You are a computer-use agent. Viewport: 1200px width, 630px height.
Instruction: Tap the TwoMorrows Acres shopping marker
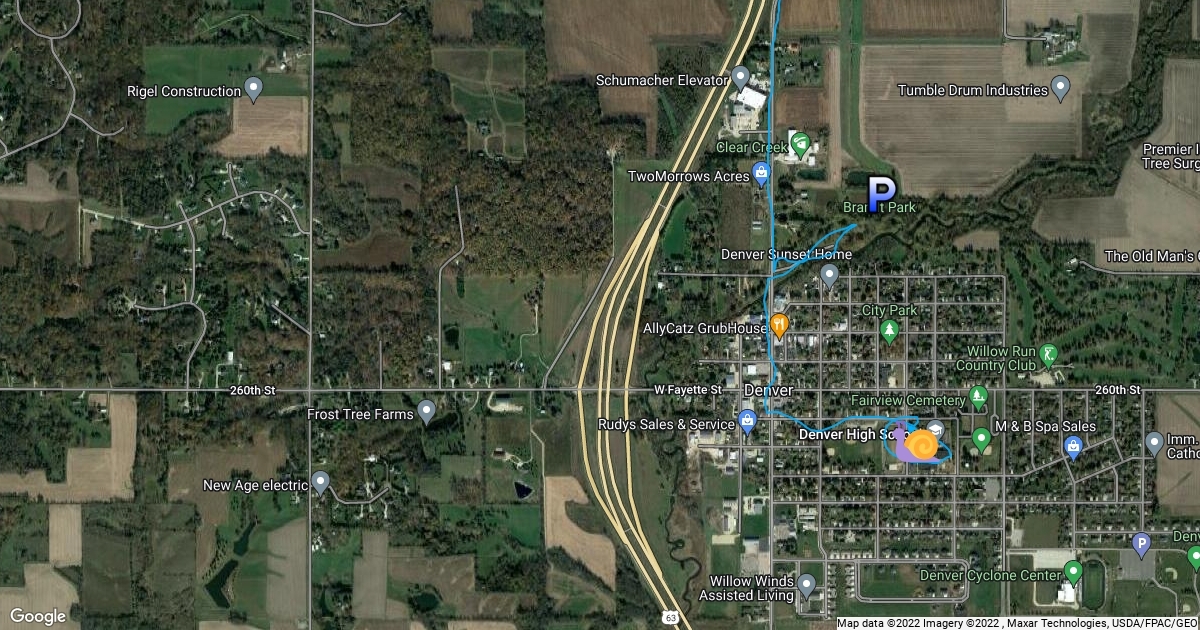[761, 174]
